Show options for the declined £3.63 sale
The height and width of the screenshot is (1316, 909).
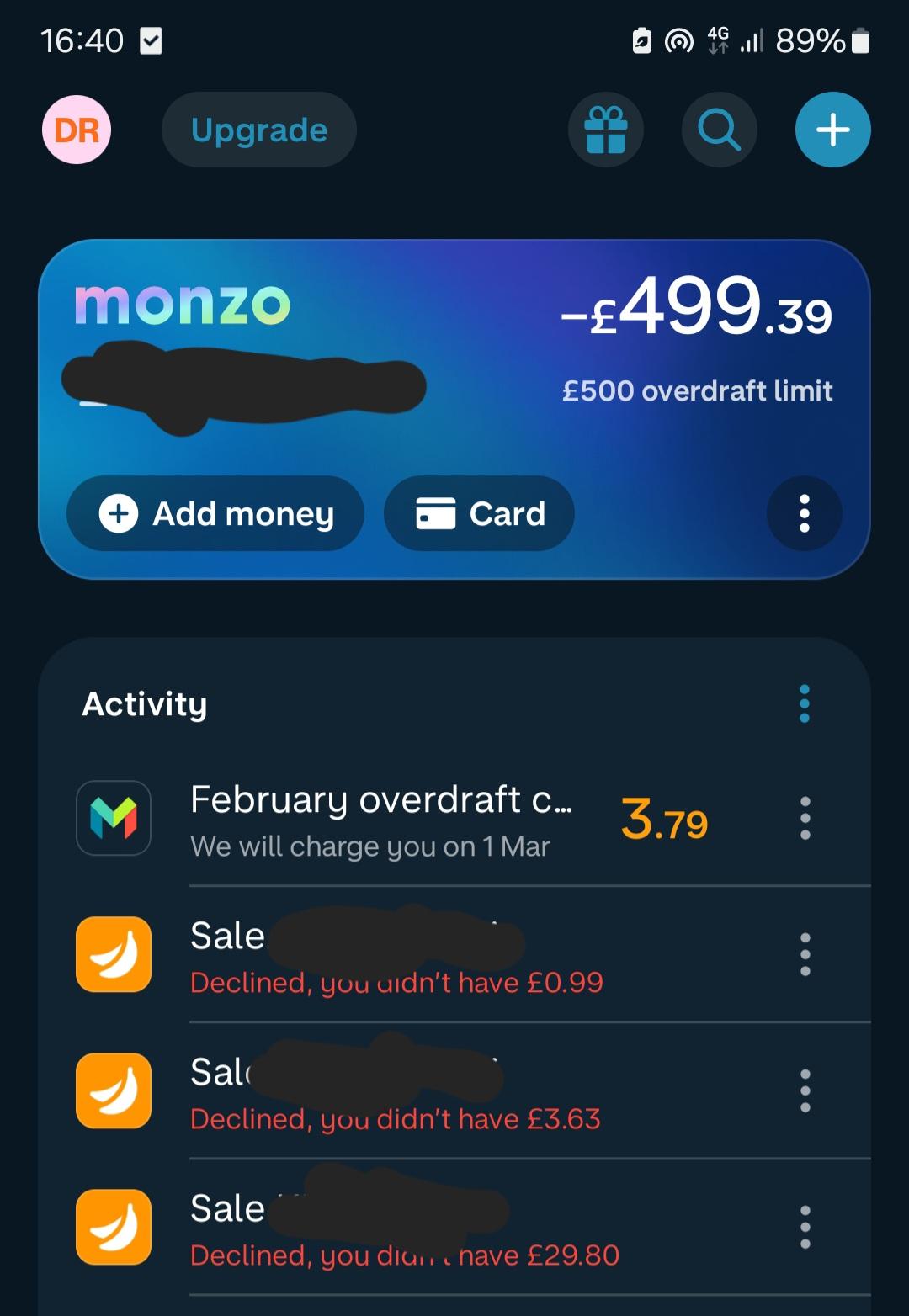click(805, 1090)
